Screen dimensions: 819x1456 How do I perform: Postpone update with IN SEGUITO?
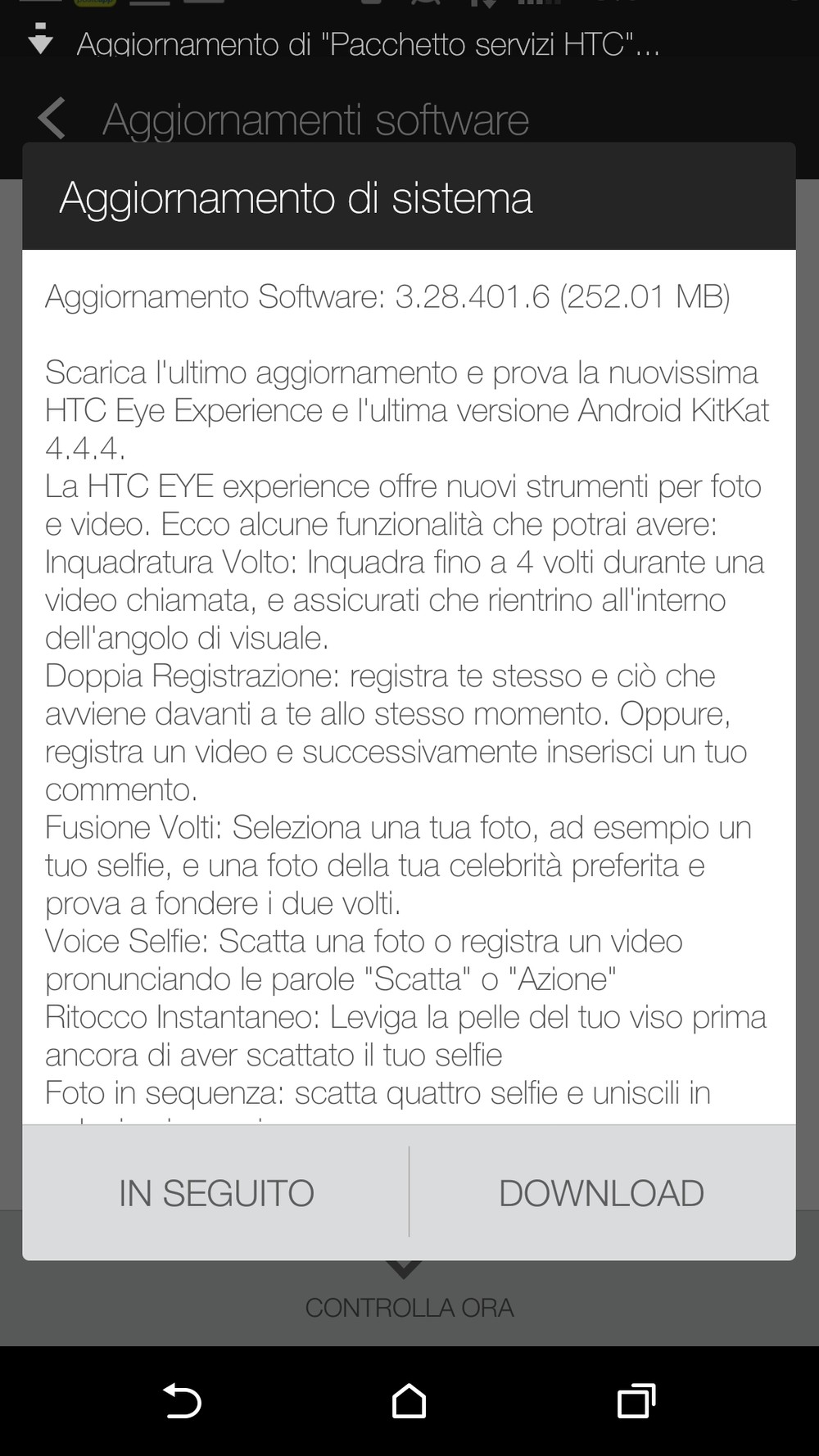pyautogui.click(x=216, y=1193)
